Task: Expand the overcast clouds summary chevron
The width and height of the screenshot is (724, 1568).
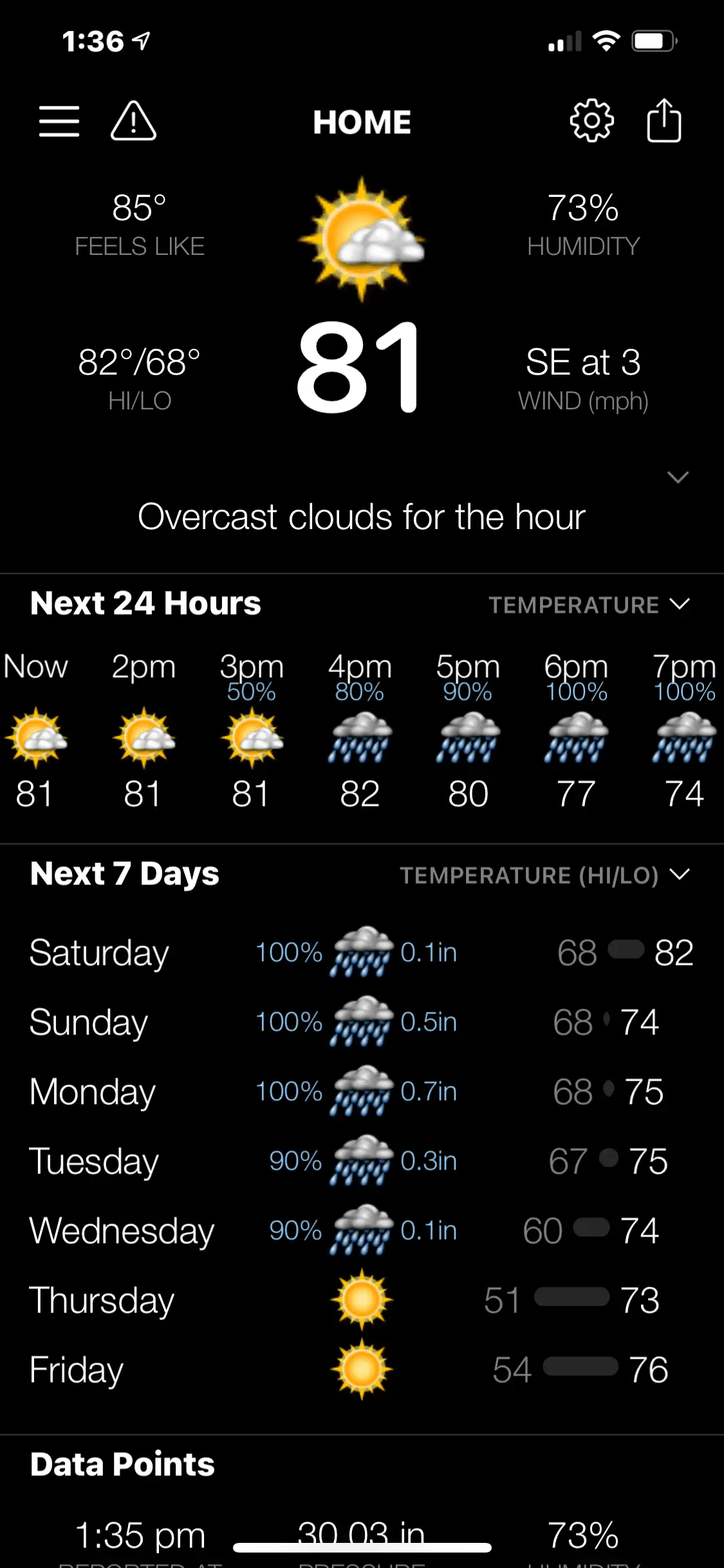Action: pos(678,478)
